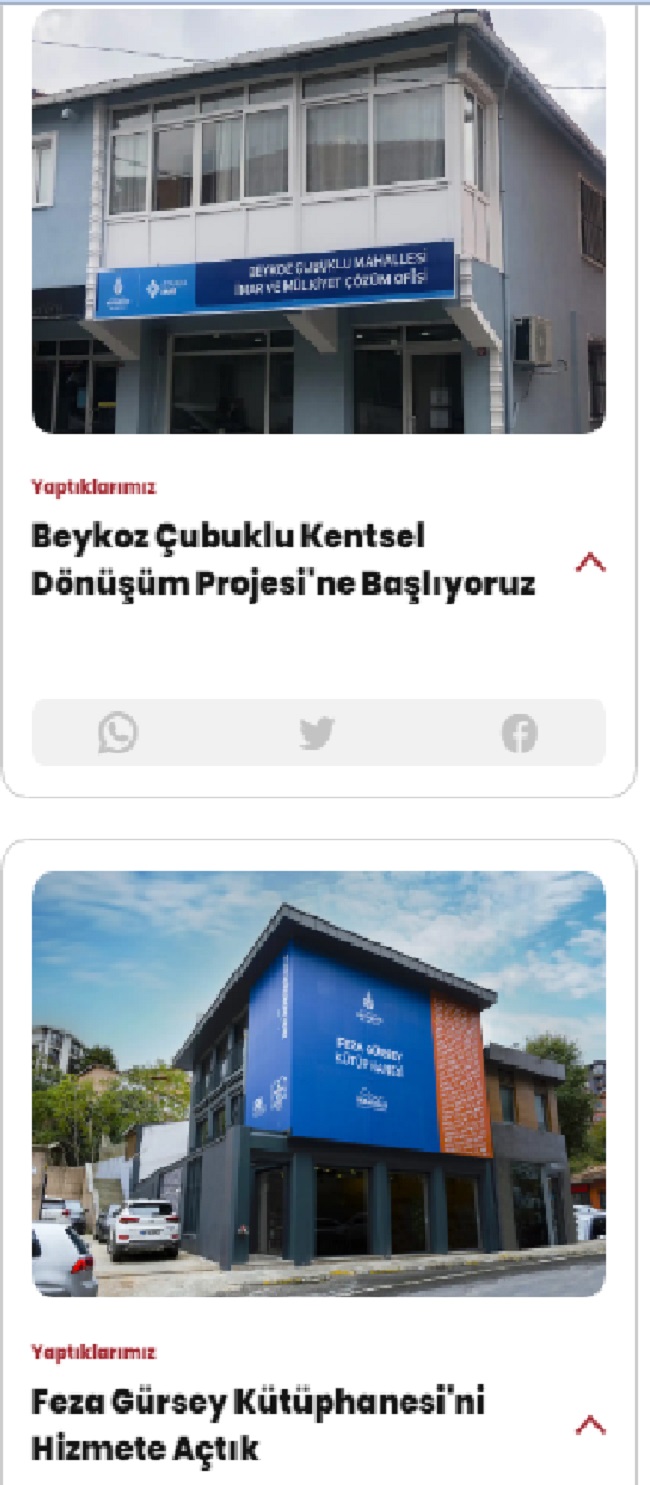Collapse the Feza Gürsey Kütüphanesi card
The height and width of the screenshot is (1485, 650).
[x=590, y=1425]
